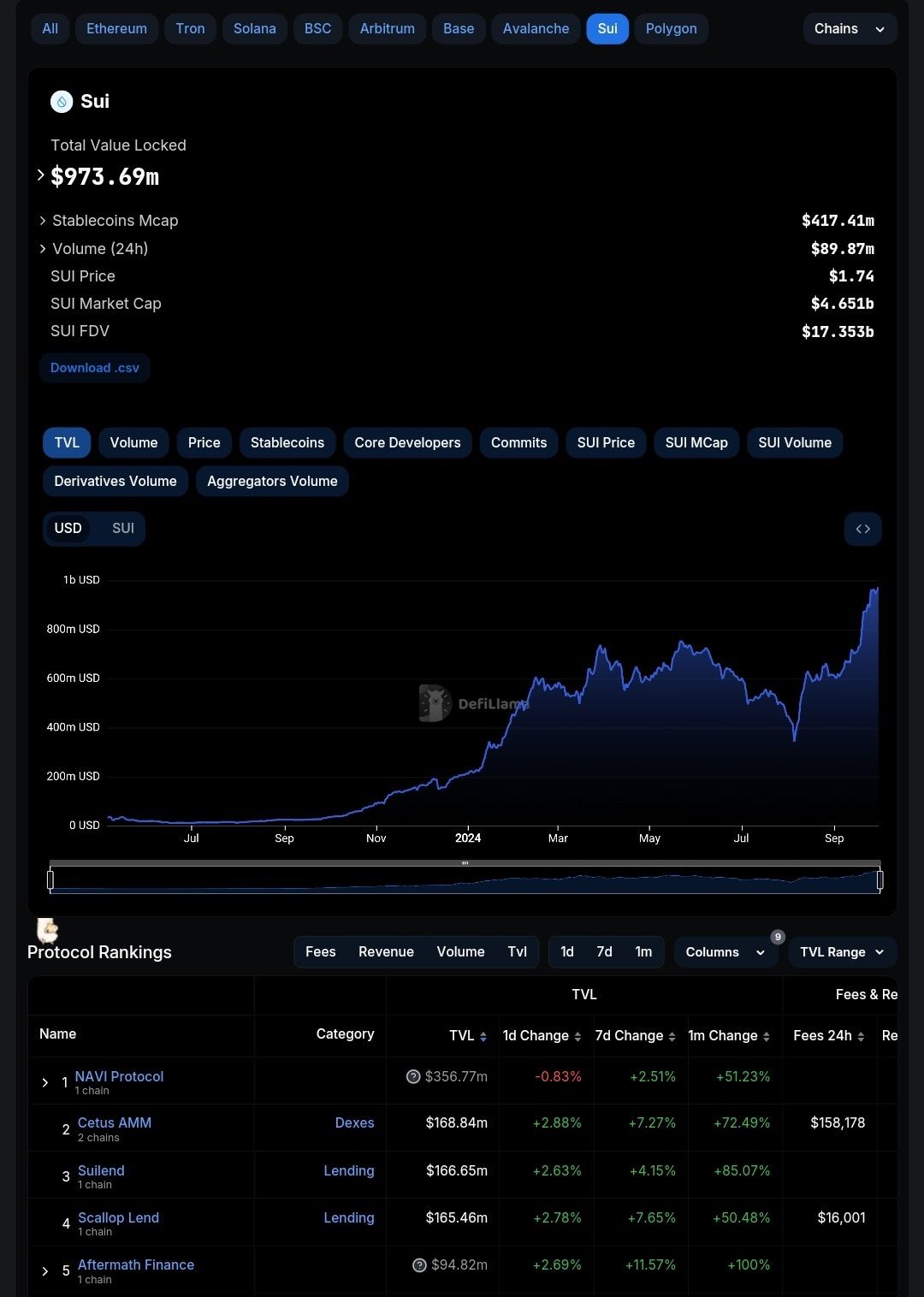Enable the Core Developers chart metric
924x1297 pixels.
point(407,442)
